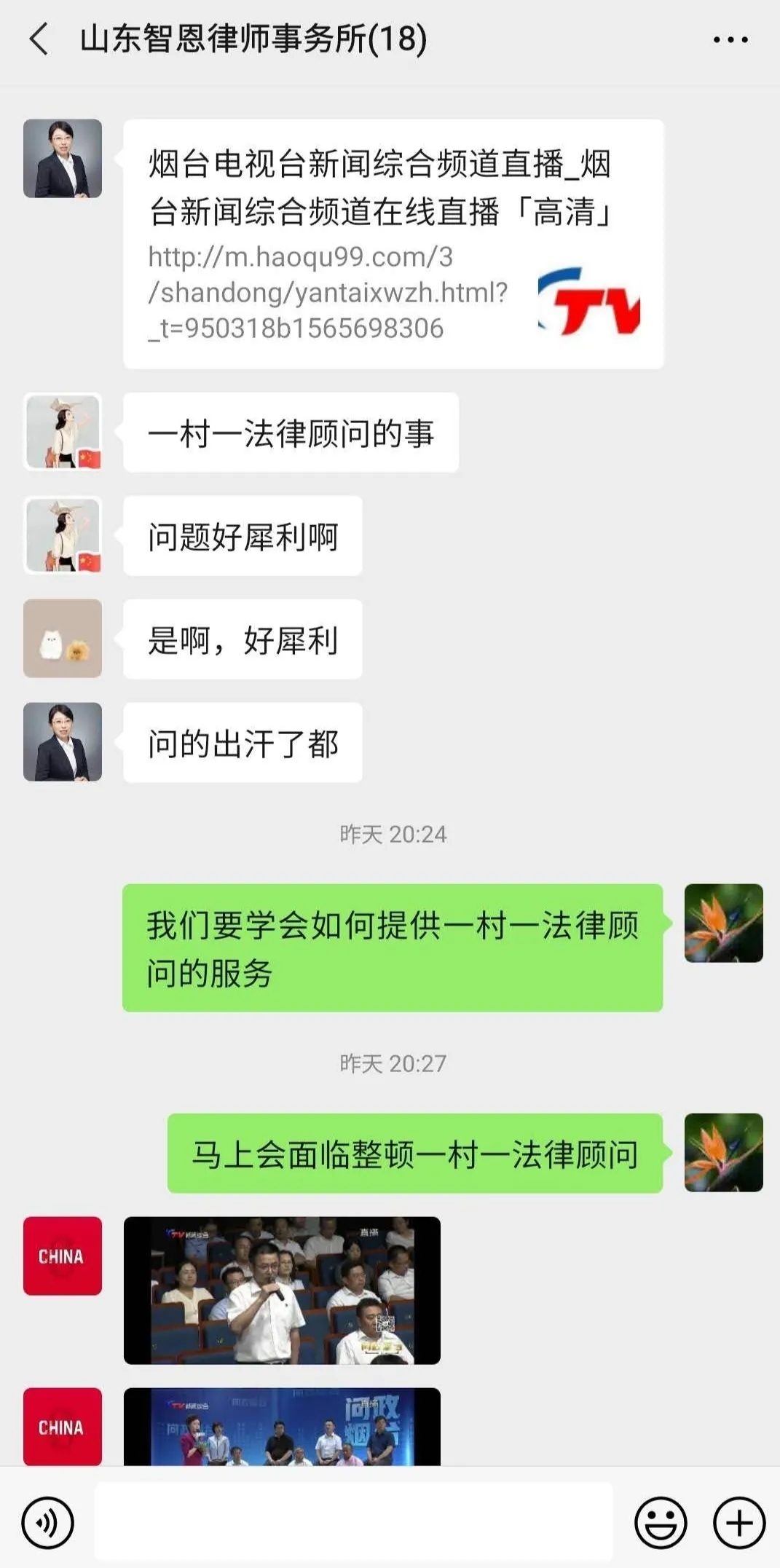Open CHINA avatar beside microphone photo

tap(63, 1256)
